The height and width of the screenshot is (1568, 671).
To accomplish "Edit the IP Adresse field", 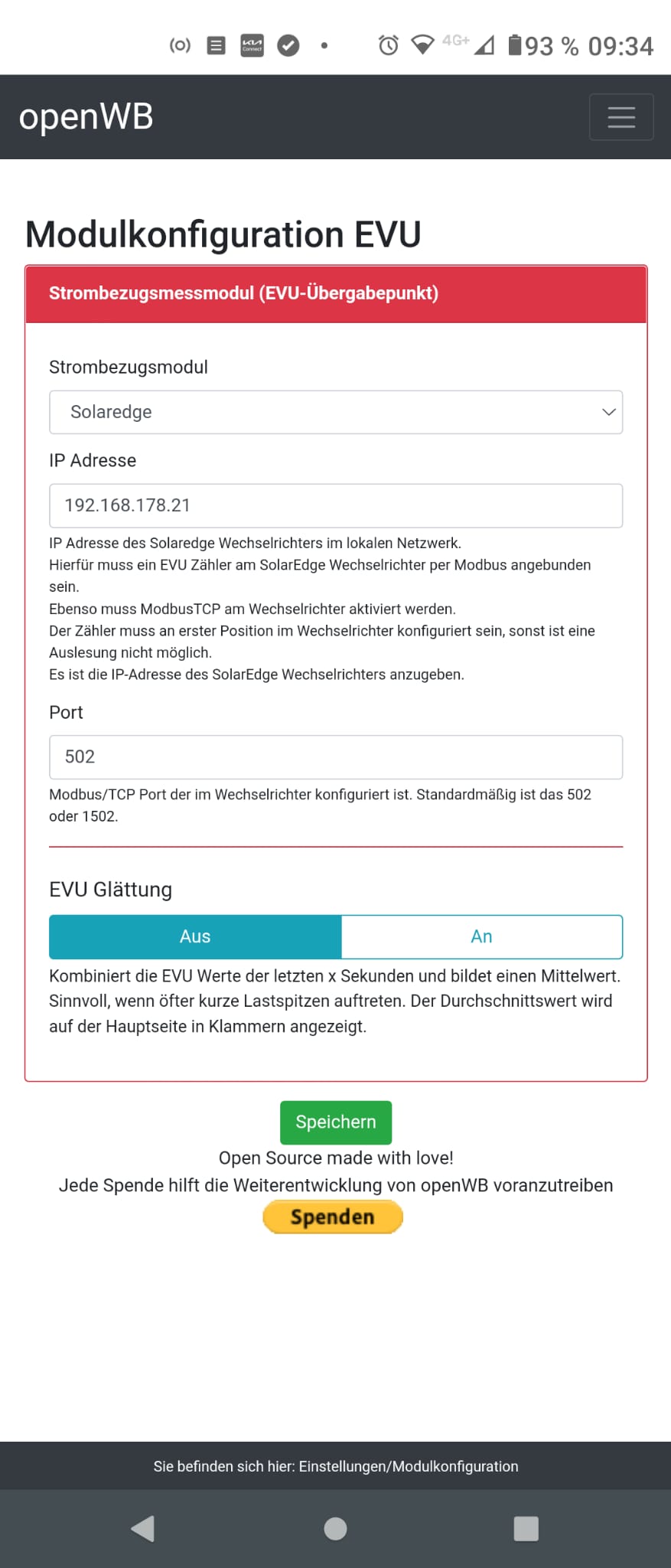I will tap(336, 505).
